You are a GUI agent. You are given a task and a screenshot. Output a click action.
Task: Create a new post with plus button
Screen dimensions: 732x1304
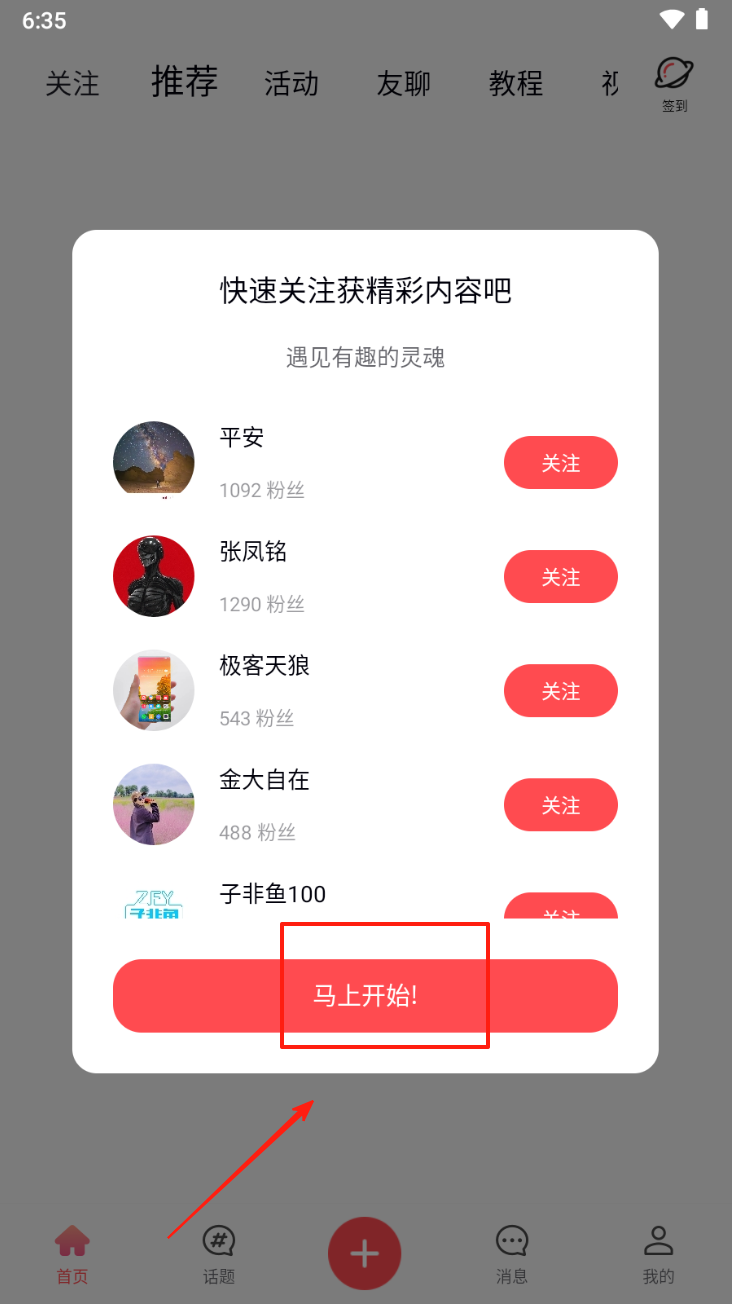click(365, 1254)
